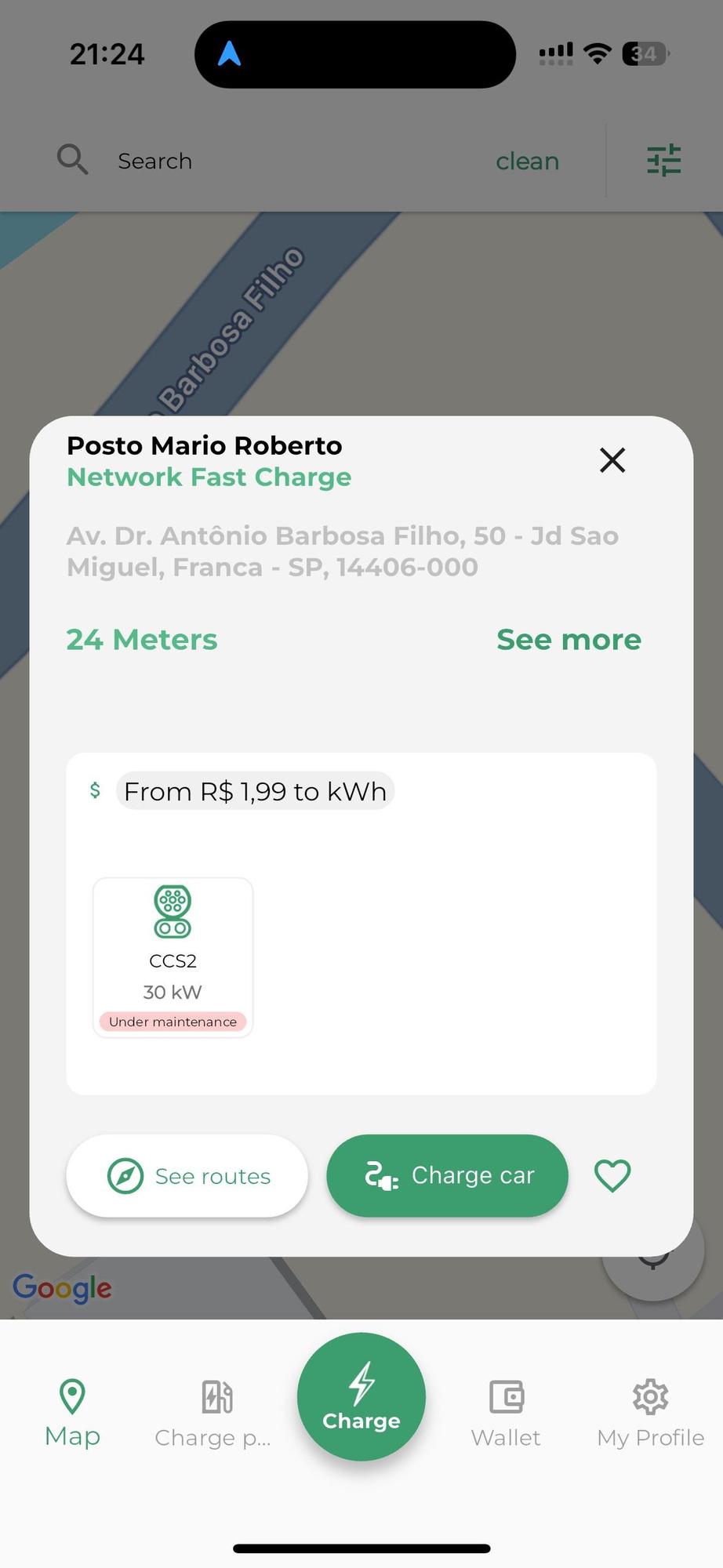Toggle the heart to favorite this station
Image resolution: width=723 pixels, height=1568 pixels.
612,1175
